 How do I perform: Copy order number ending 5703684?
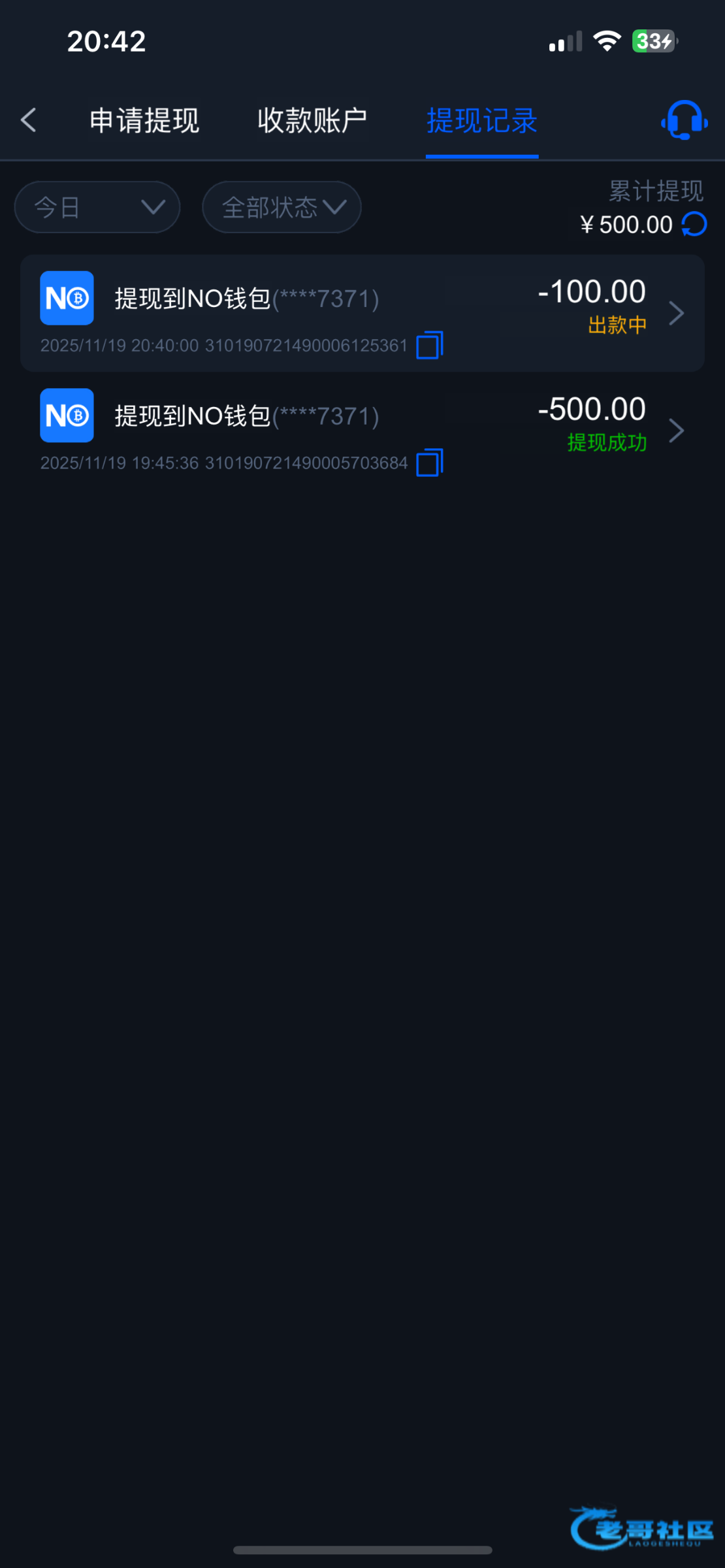click(429, 463)
